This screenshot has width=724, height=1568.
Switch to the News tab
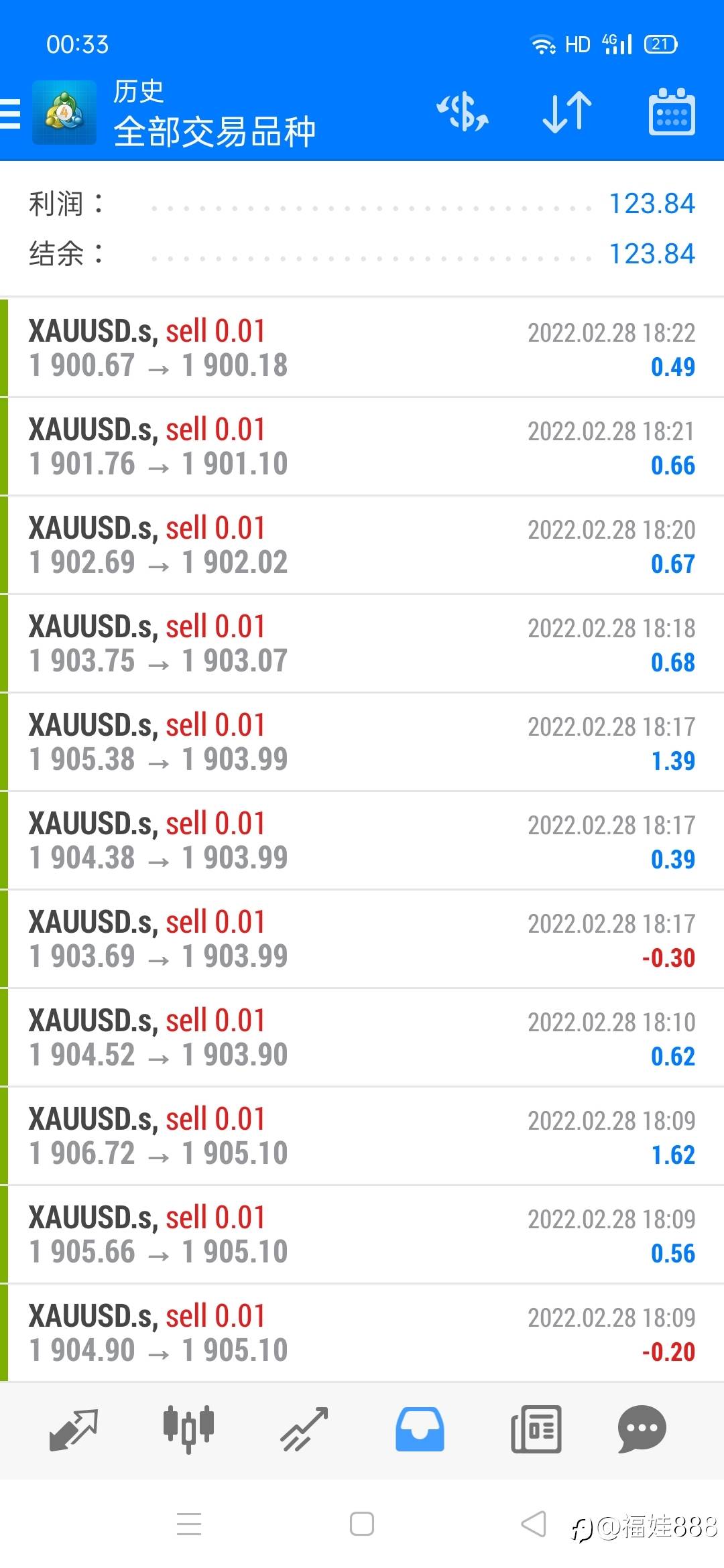click(x=536, y=1429)
